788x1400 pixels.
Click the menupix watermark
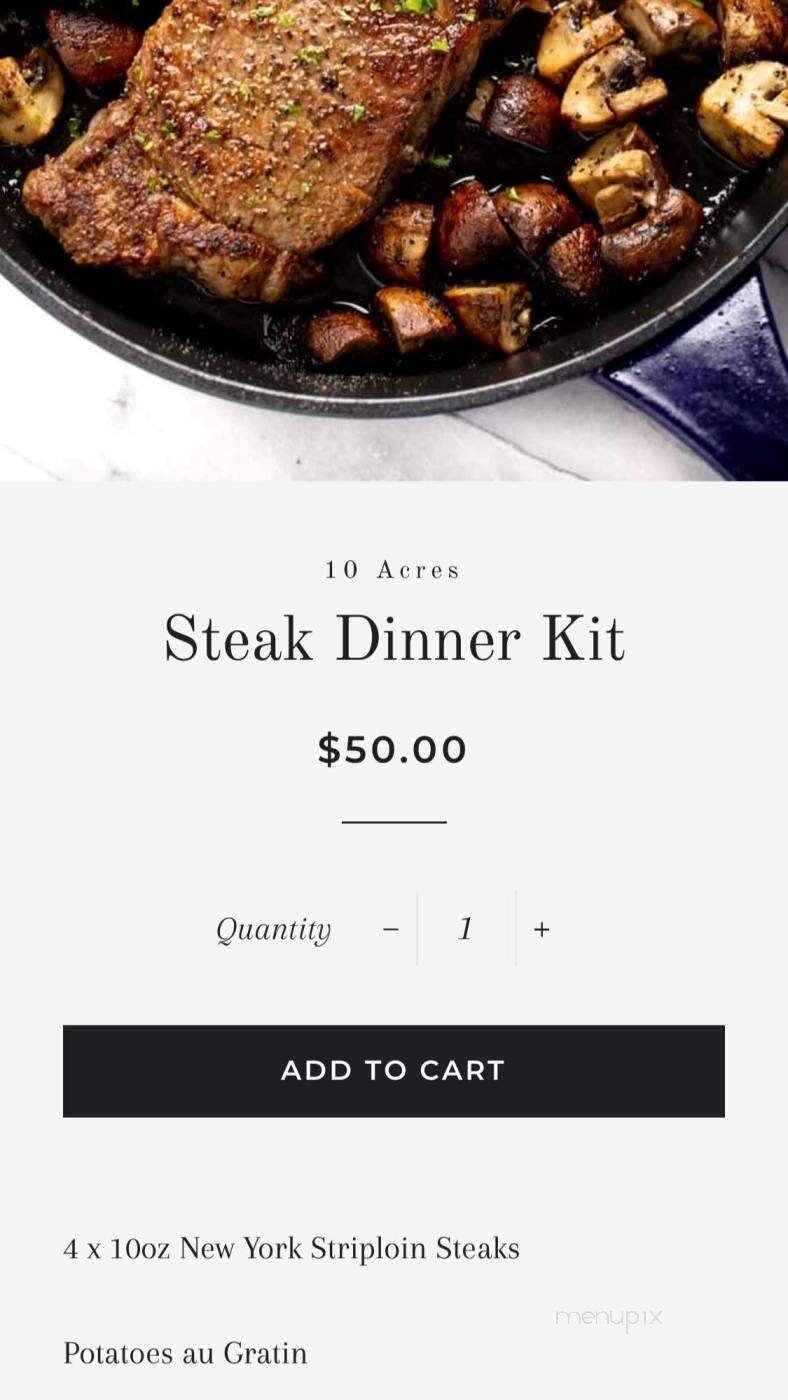(609, 1318)
